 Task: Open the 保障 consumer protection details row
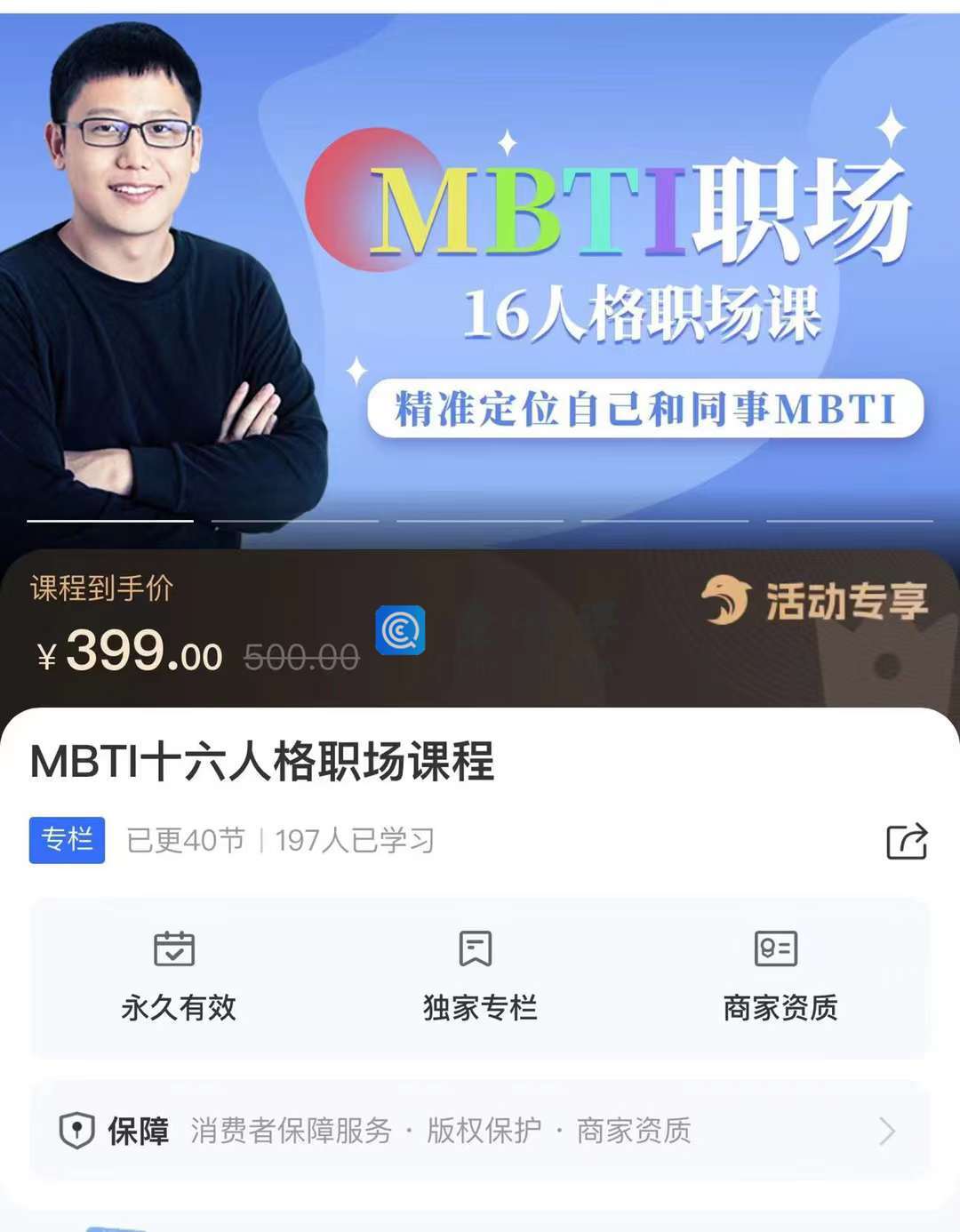click(x=480, y=1131)
